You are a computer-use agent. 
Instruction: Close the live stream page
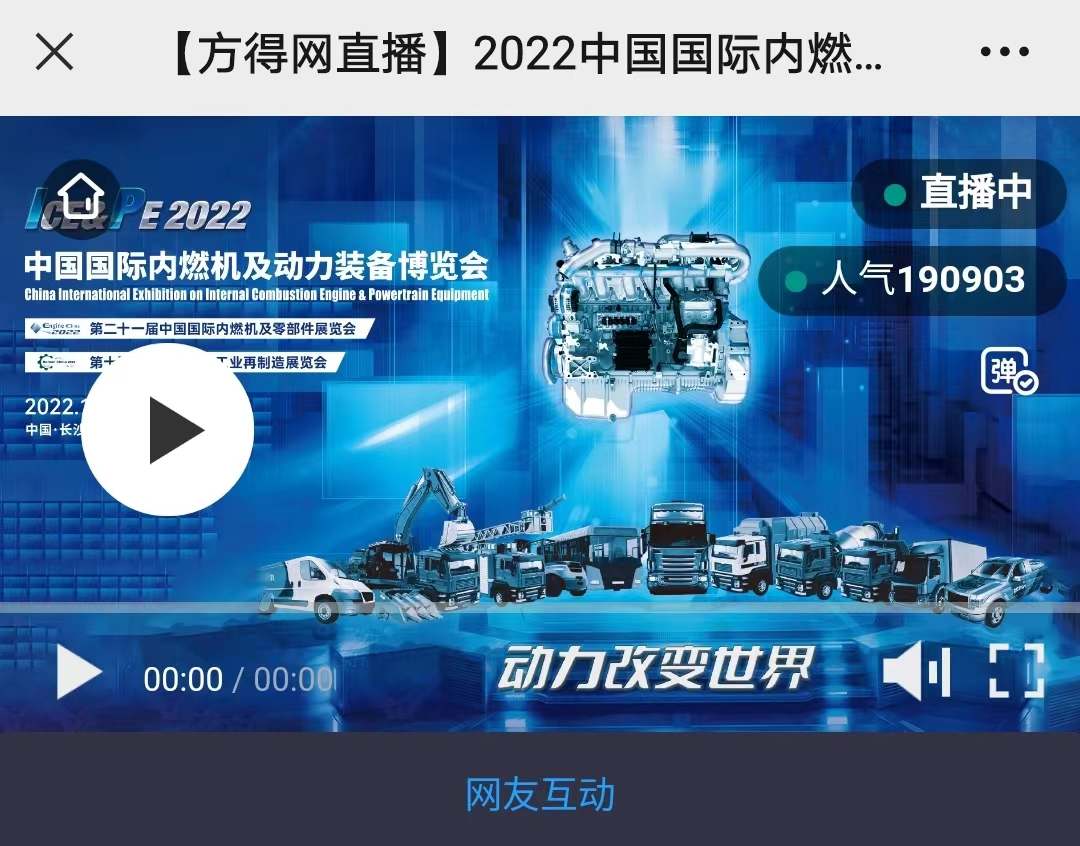pyautogui.click(x=54, y=51)
